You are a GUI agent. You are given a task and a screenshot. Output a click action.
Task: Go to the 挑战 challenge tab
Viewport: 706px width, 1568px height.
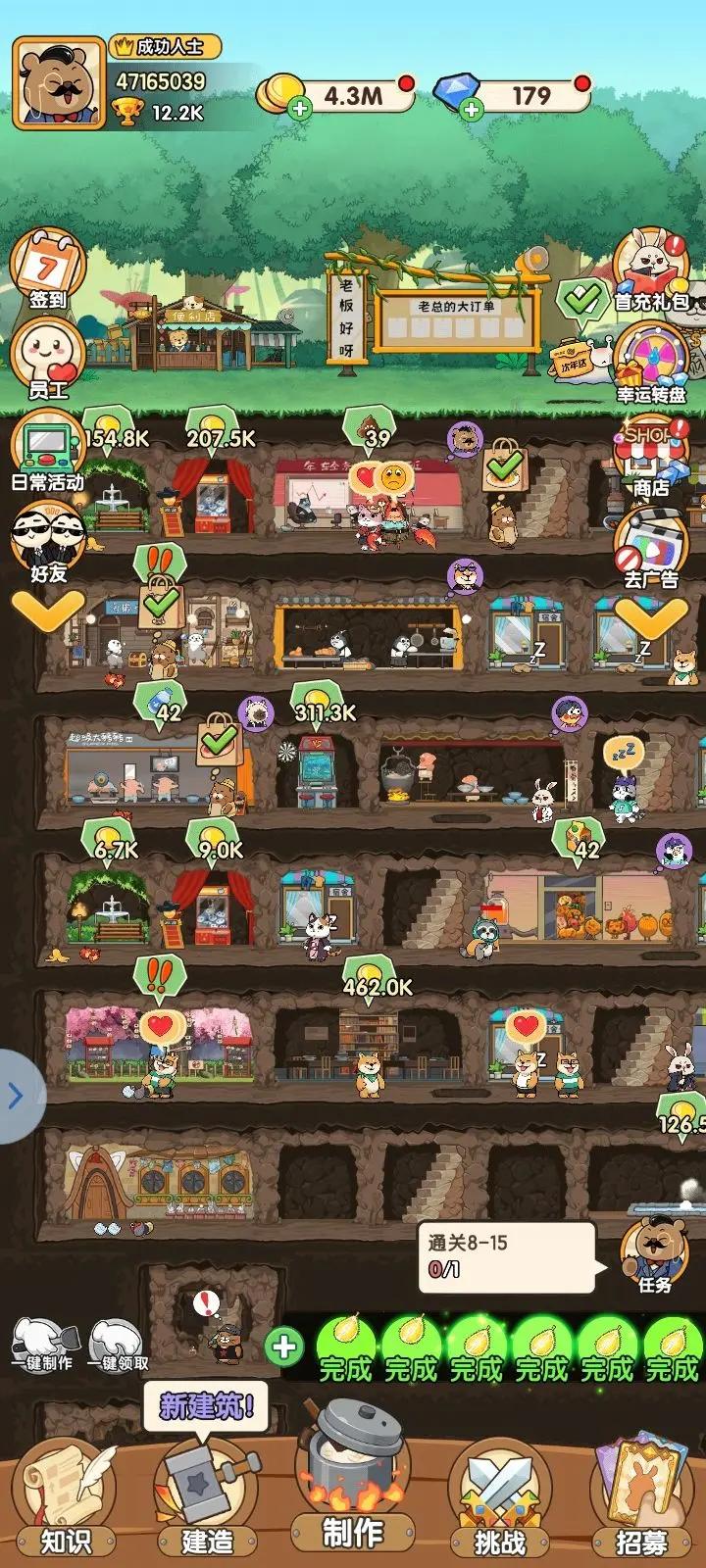coord(499,1498)
